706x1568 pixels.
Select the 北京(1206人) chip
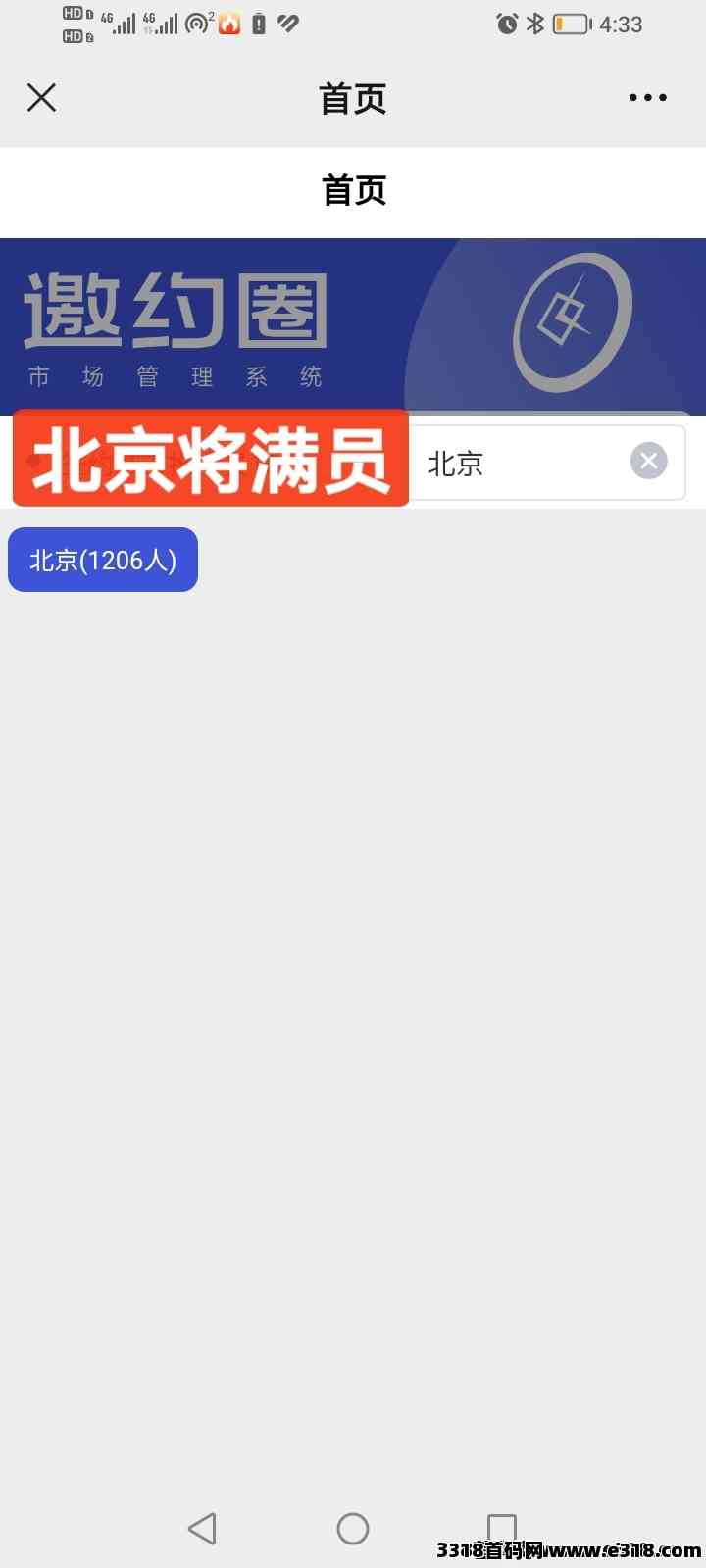pos(103,560)
